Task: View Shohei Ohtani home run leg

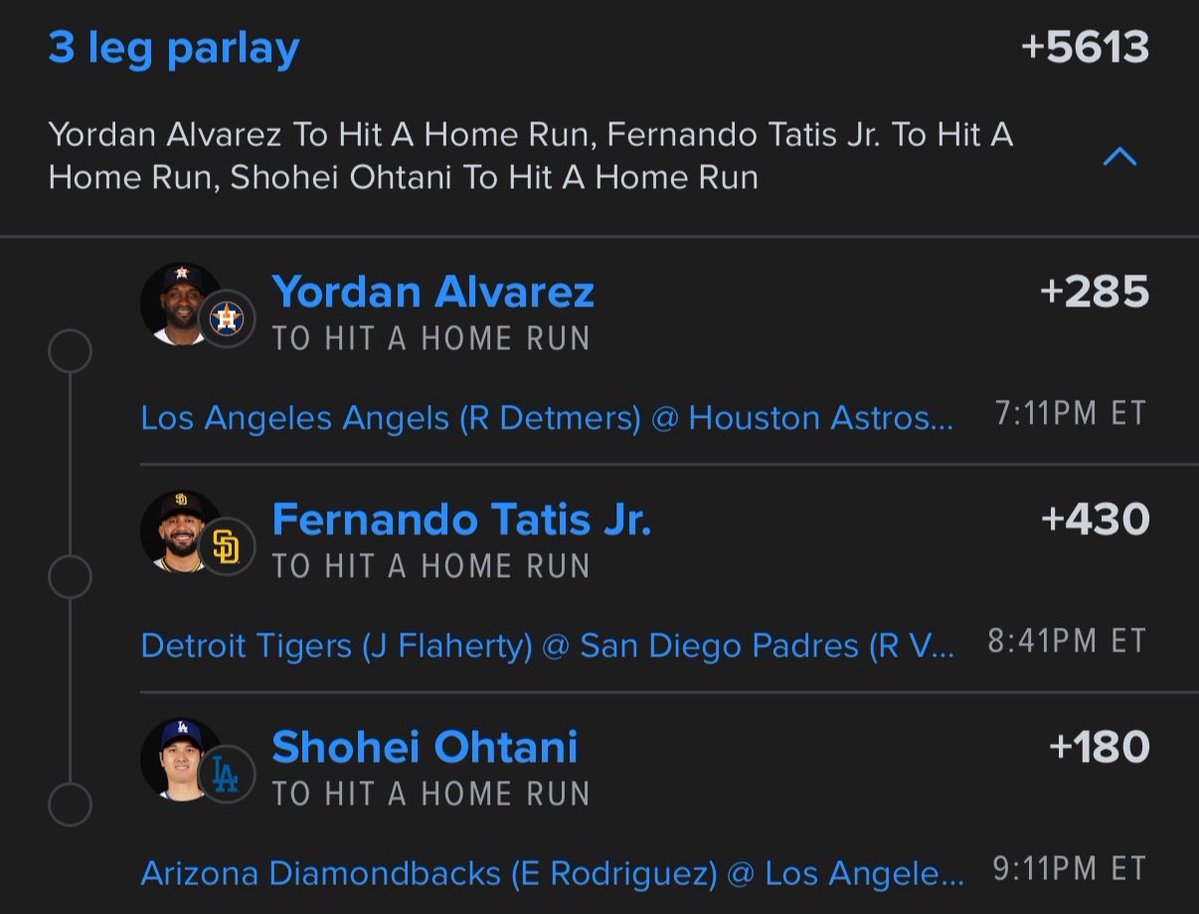Action: pyautogui.click(x=424, y=748)
